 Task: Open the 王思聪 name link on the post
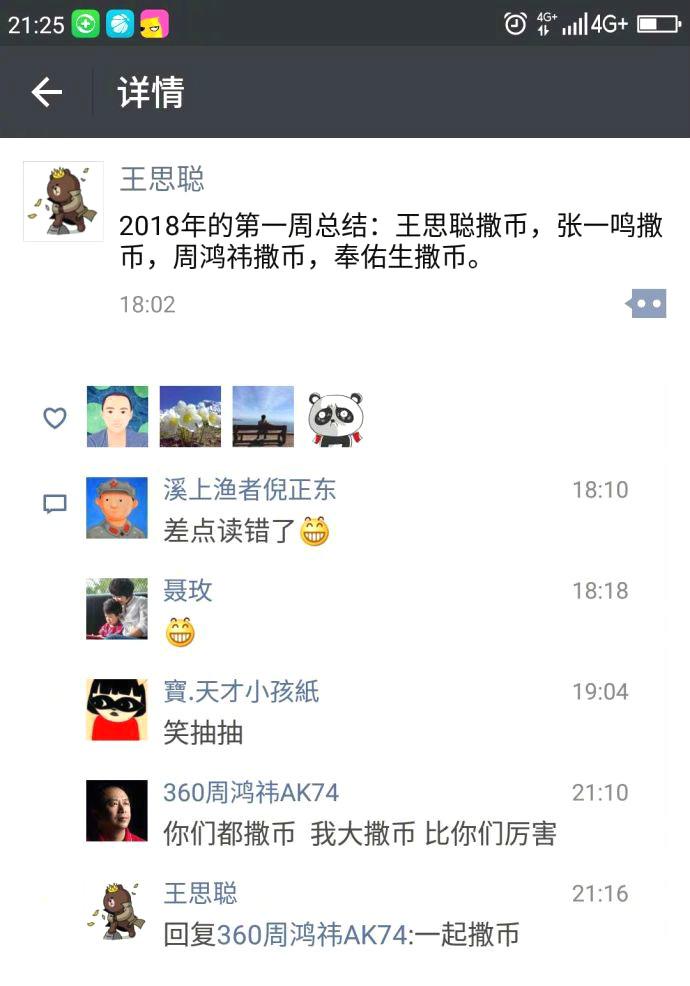(x=161, y=179)
